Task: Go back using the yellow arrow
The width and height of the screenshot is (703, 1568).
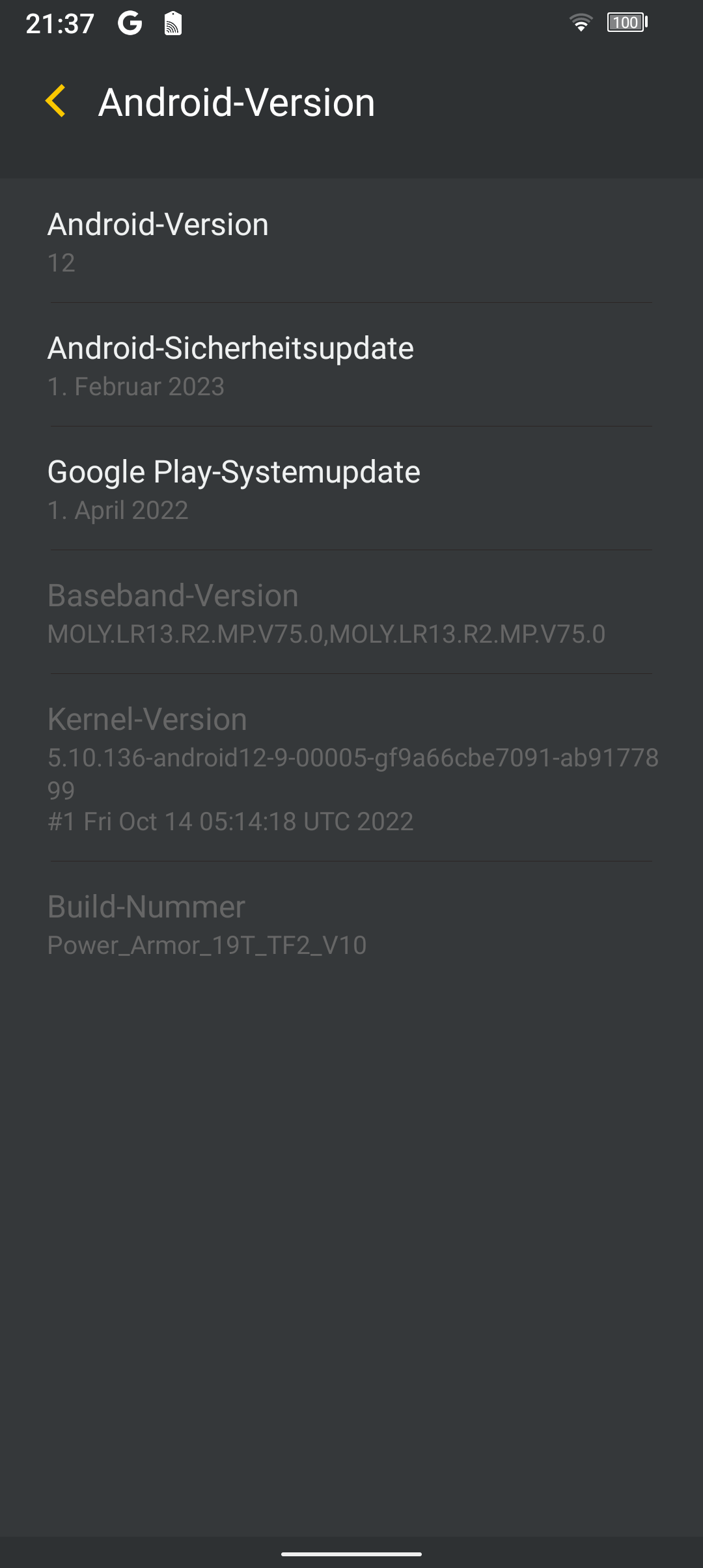Action: click(x=56, y=102)
